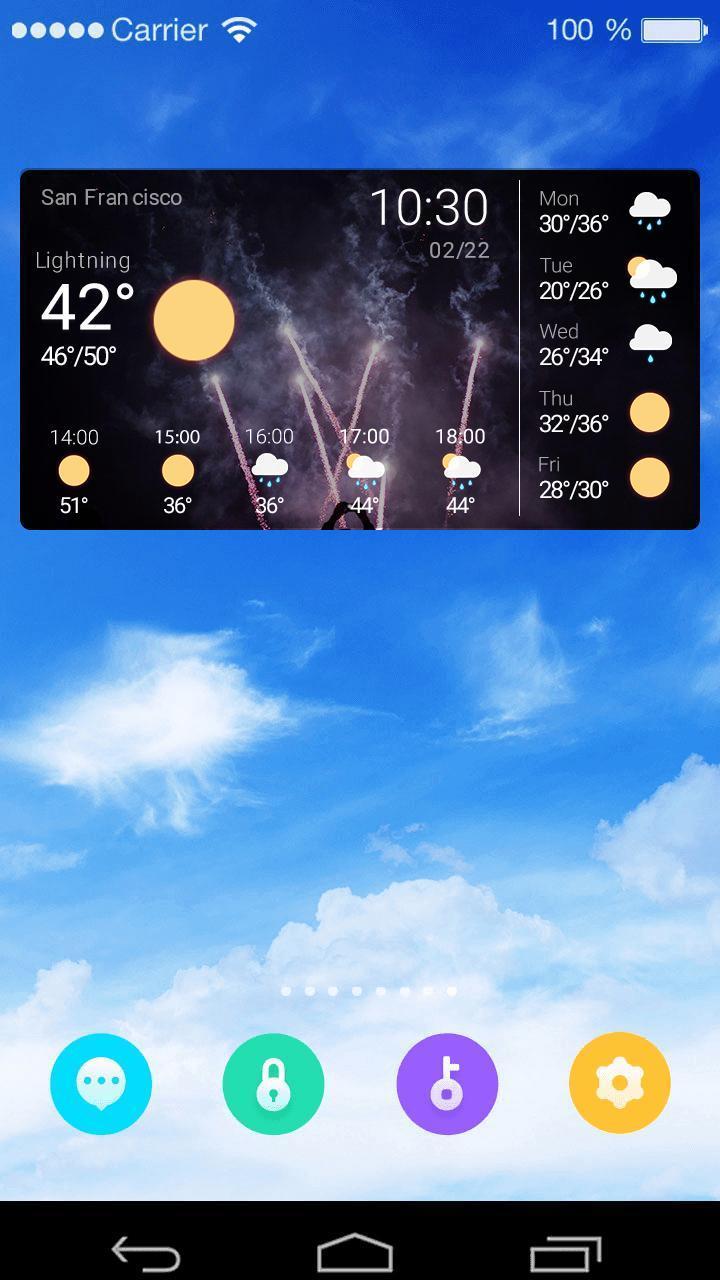The height and width of the screenshot is (1280, 720).
Task: Open the San Francisco city label
Action: click(x=111, y=198)
